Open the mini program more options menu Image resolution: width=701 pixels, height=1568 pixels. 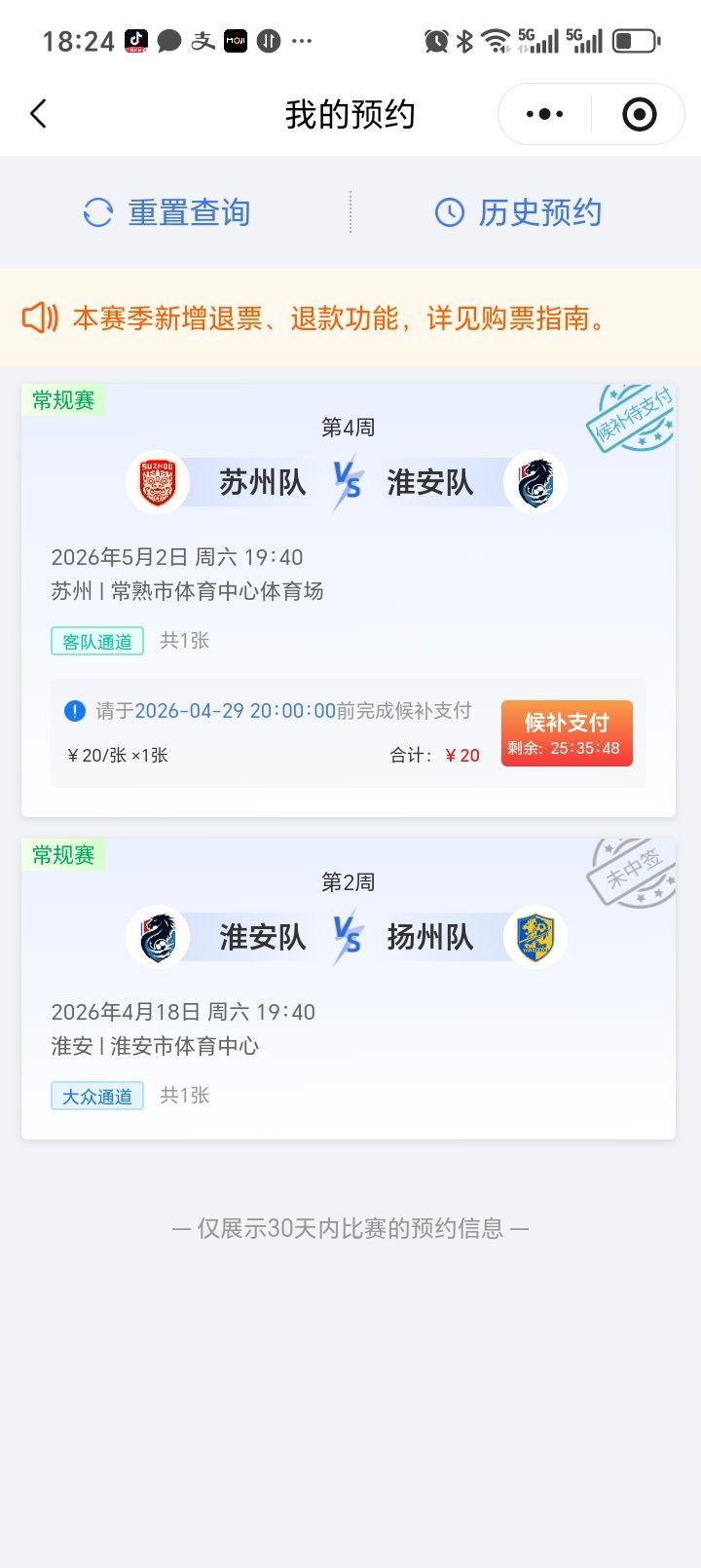(544, 114)
